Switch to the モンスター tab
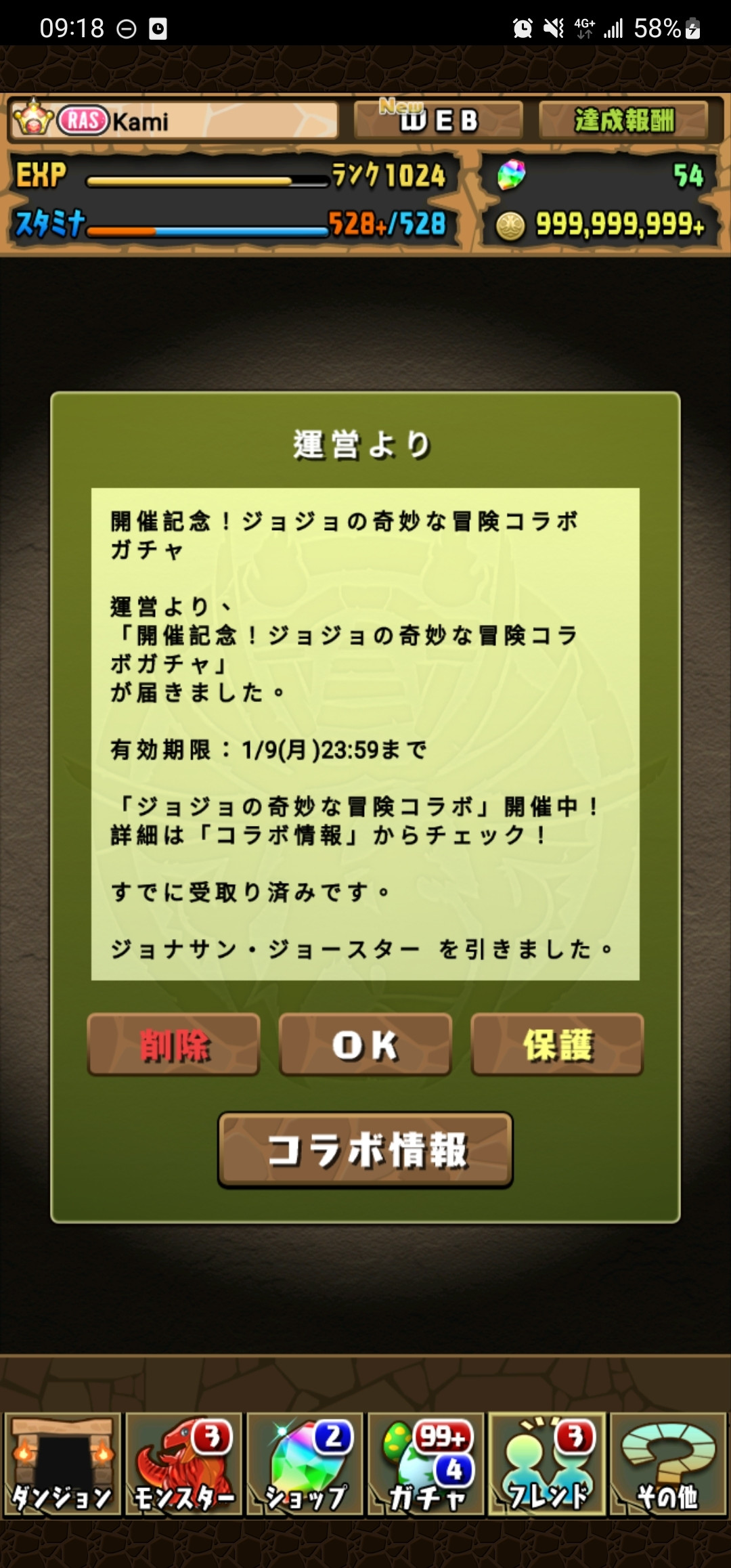Image resolution: width=731 pixels, height=1568 pixels. (x=183, y=1464)
